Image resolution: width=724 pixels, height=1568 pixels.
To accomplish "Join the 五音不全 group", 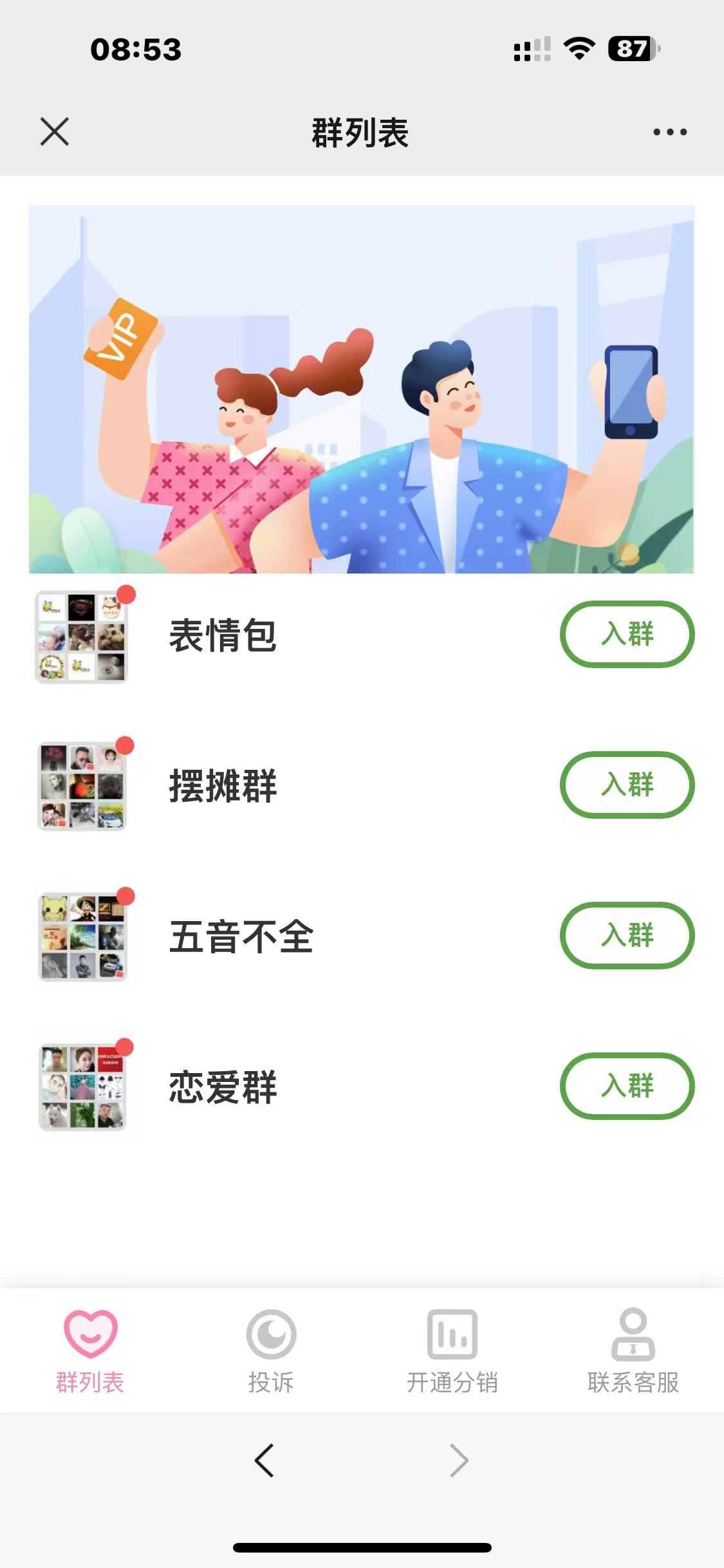I will pos(627,935).
